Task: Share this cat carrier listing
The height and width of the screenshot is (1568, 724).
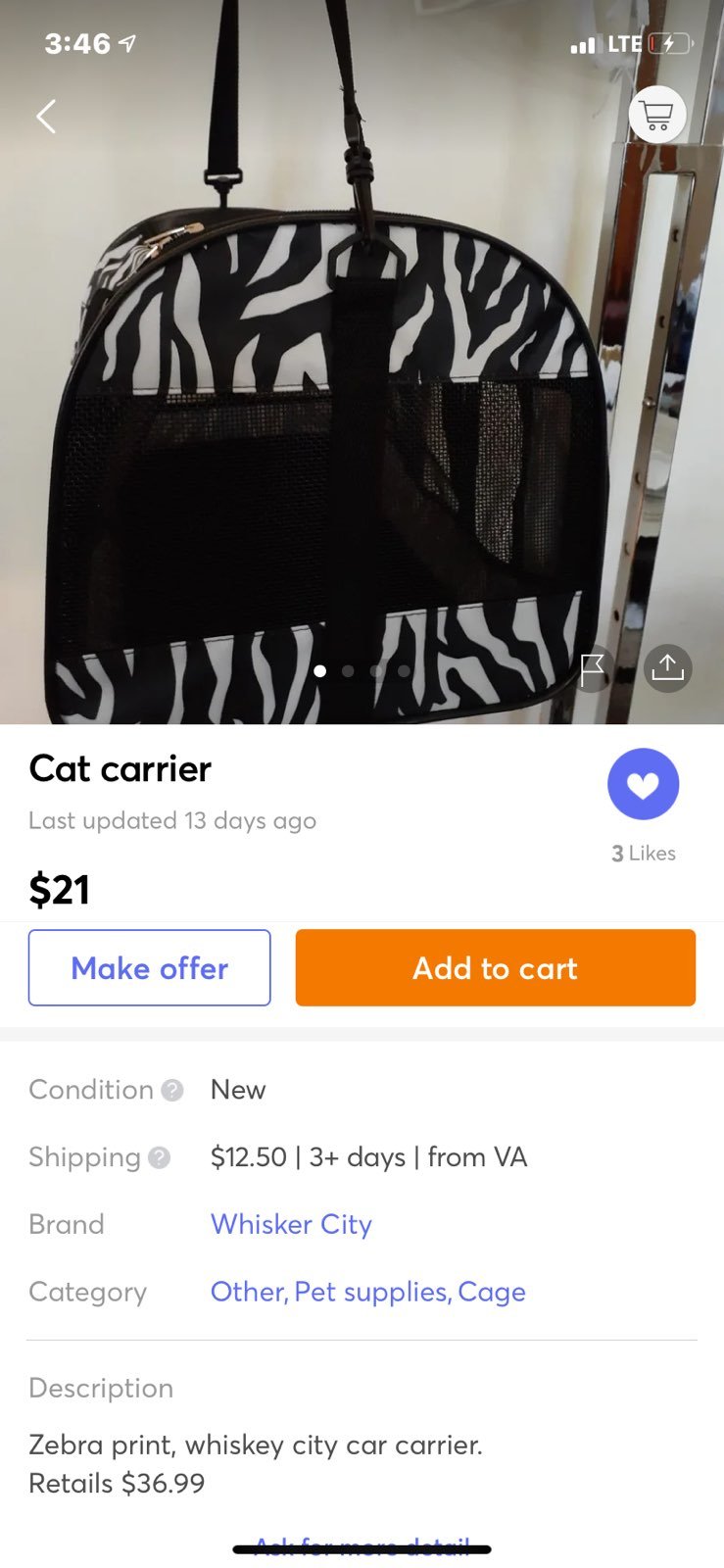Action: point(668,668)
